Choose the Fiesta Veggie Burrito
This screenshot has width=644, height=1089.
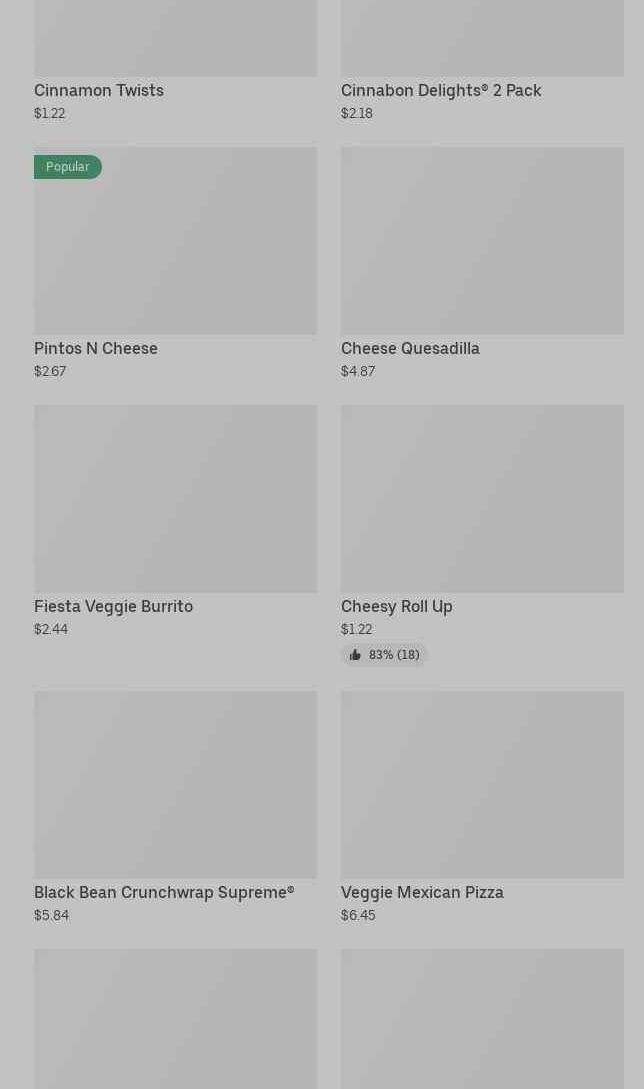tap(175, 522)
